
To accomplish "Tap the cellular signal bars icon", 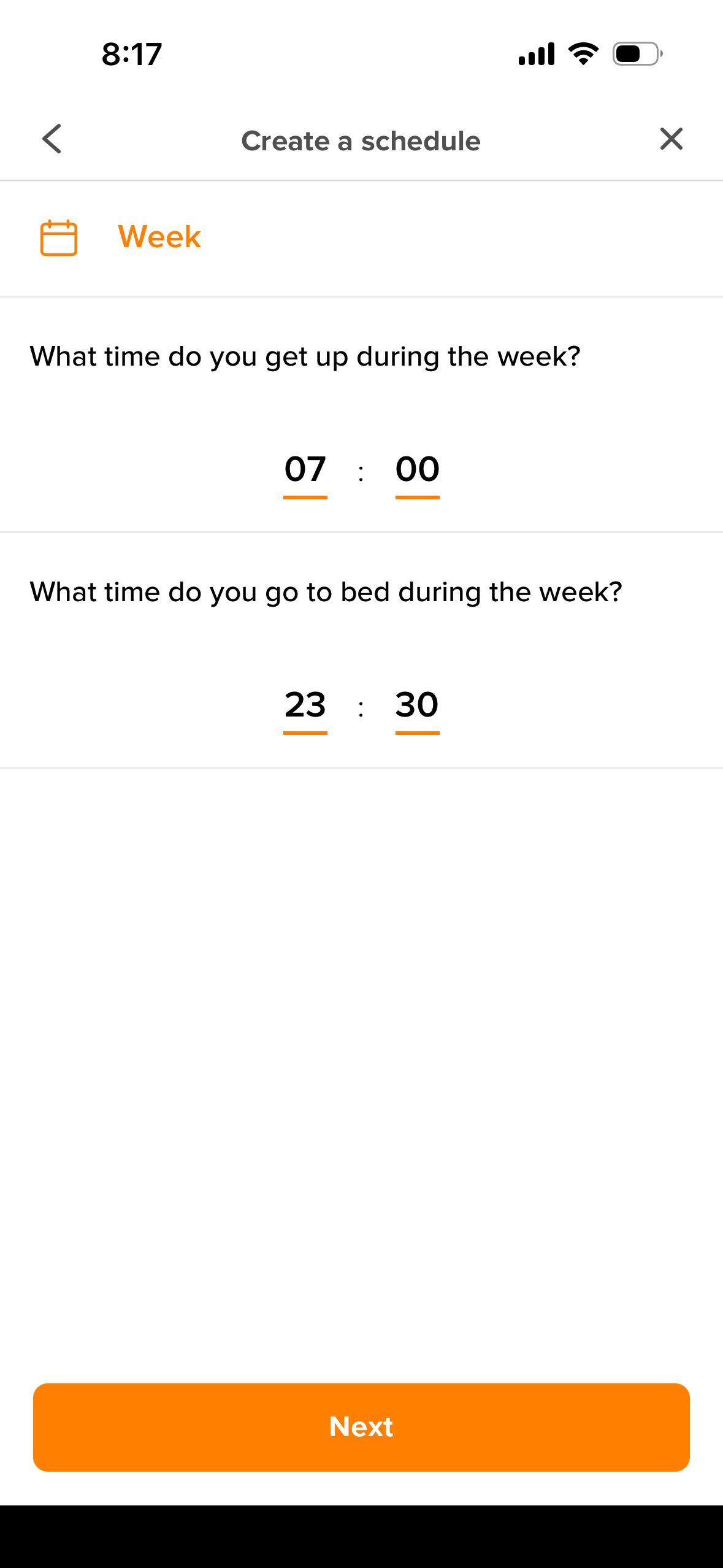I will [535, 54].
